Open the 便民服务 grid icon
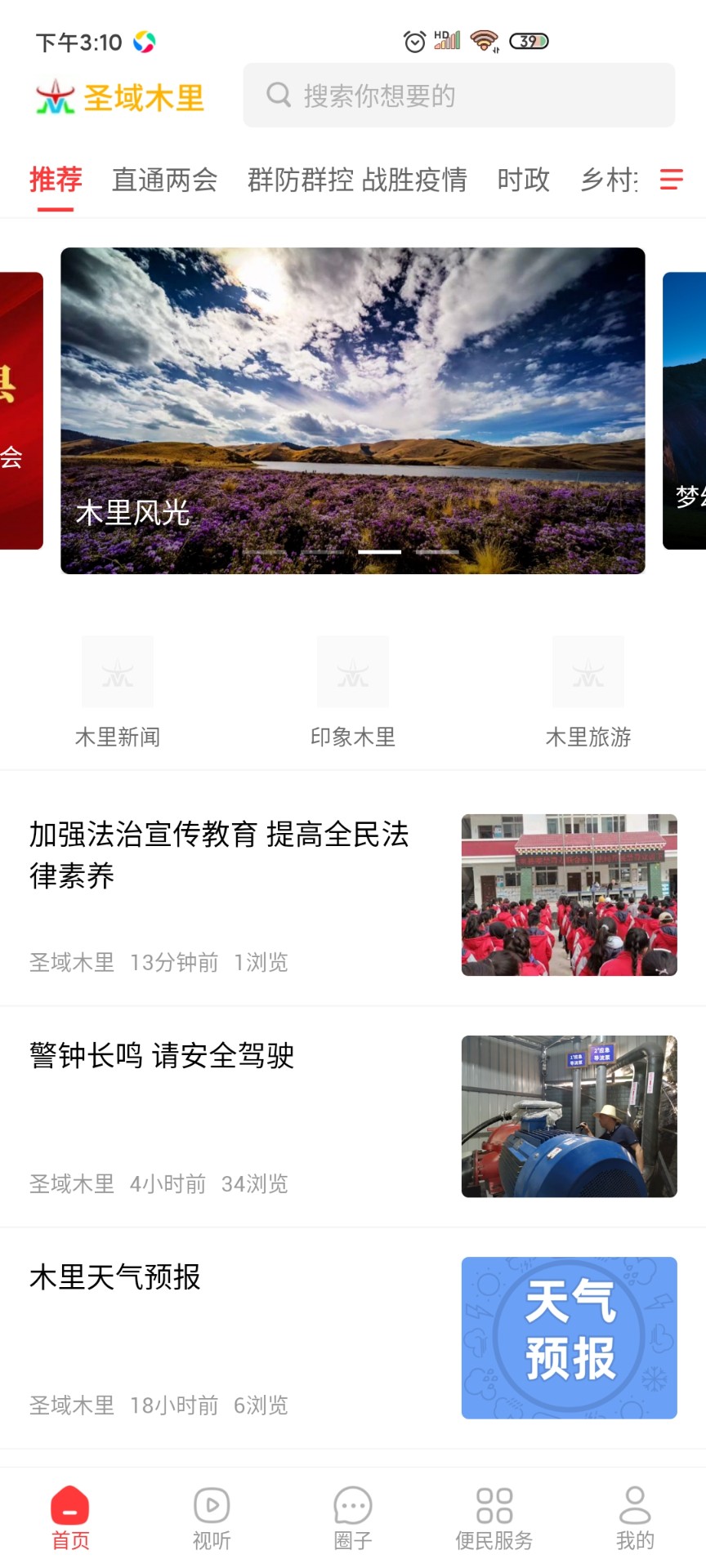This screenshot has height=1568, width=706. pyautogui.click(x=494, y=1515)
